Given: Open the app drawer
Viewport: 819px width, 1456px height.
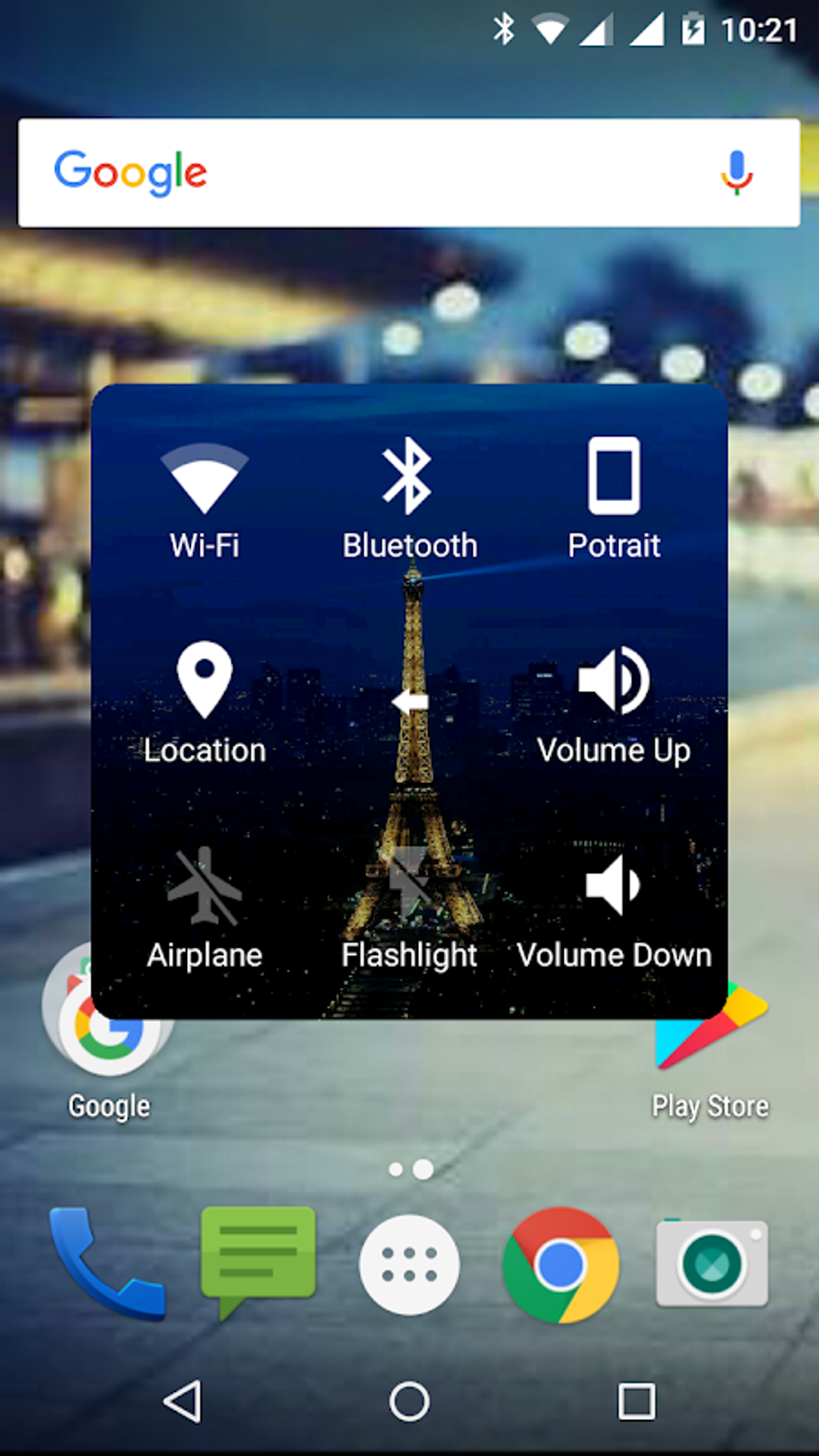Looking at the screenshot, I should click(409, 1265).
